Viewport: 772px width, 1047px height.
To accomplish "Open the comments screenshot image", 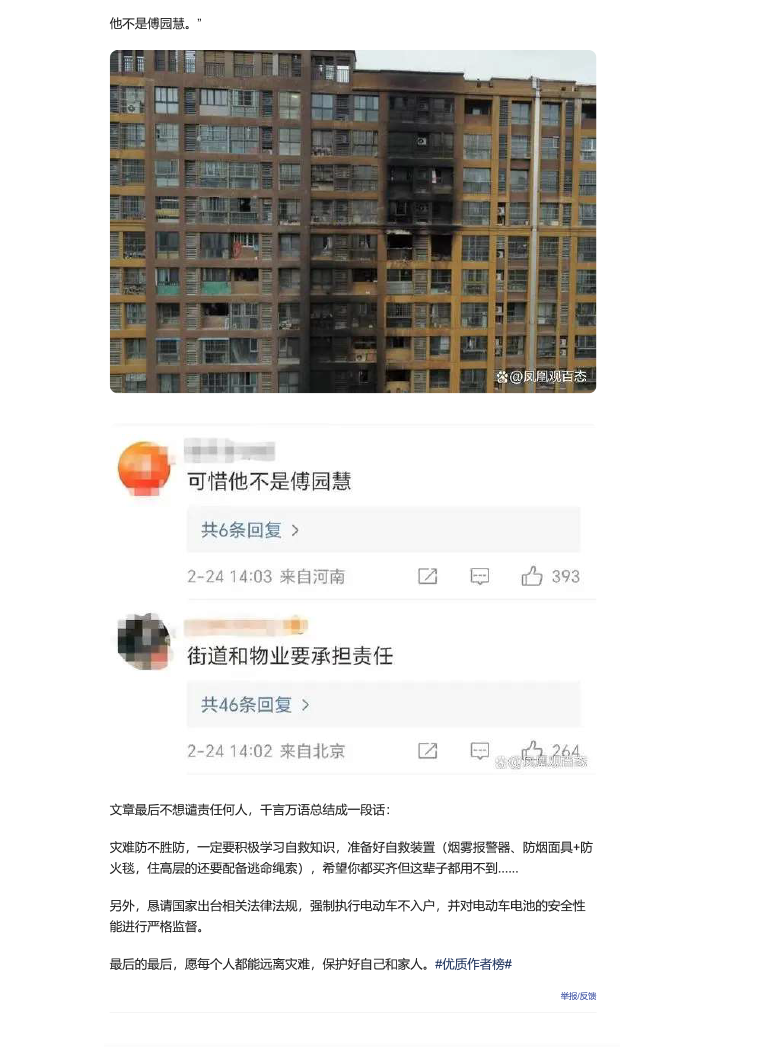I will [352, 598].
